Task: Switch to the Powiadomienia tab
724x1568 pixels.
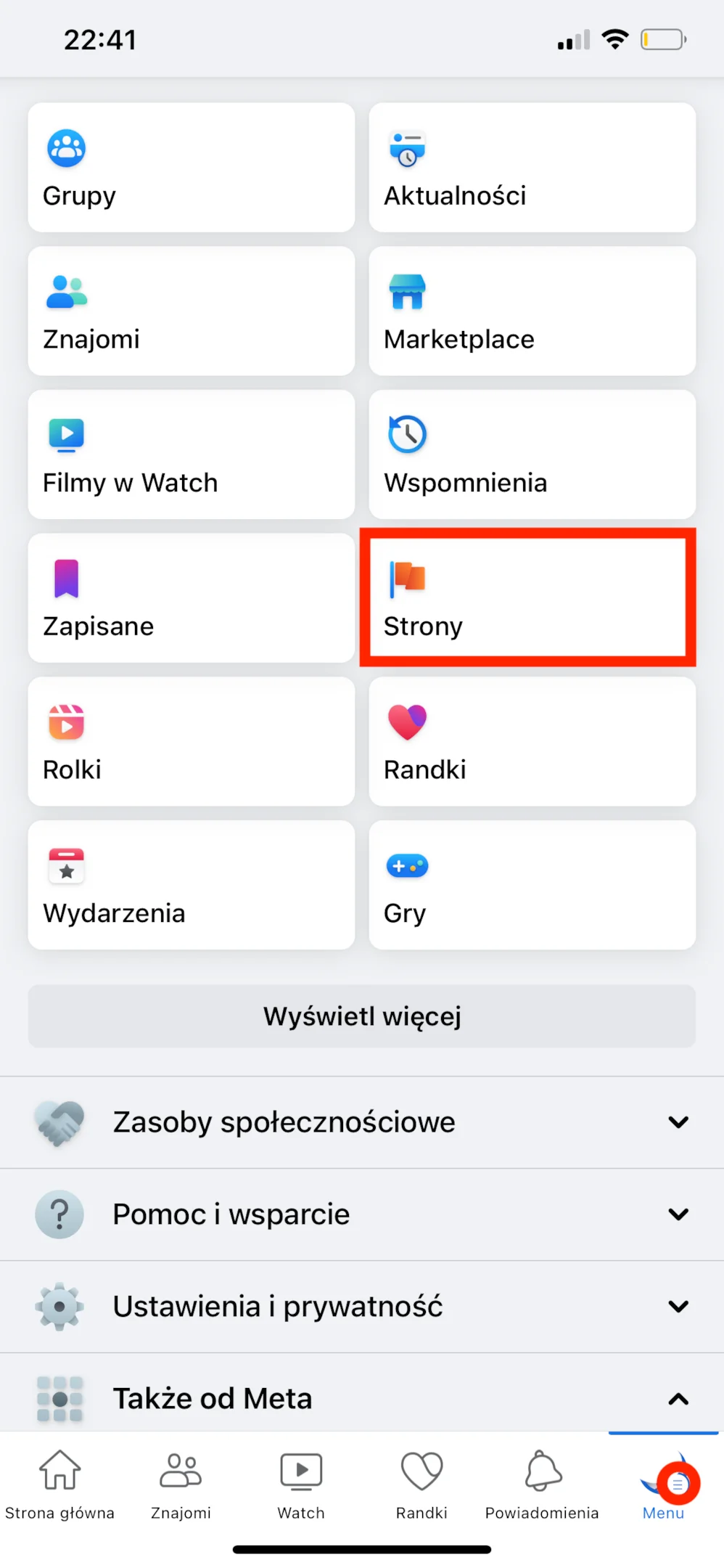Action: [x=542, y=1484]
